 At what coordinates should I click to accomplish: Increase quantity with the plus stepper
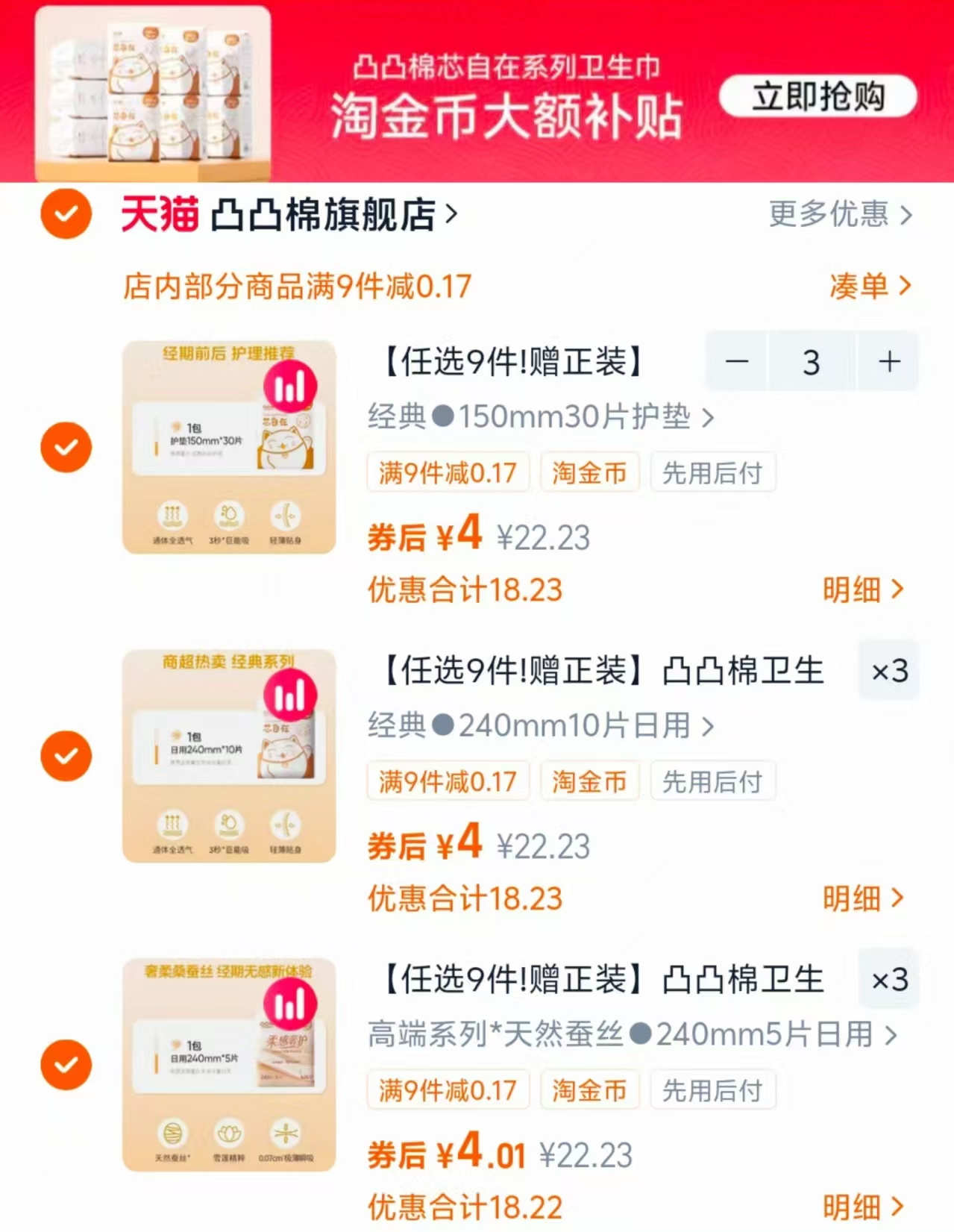tap(888, 363)
